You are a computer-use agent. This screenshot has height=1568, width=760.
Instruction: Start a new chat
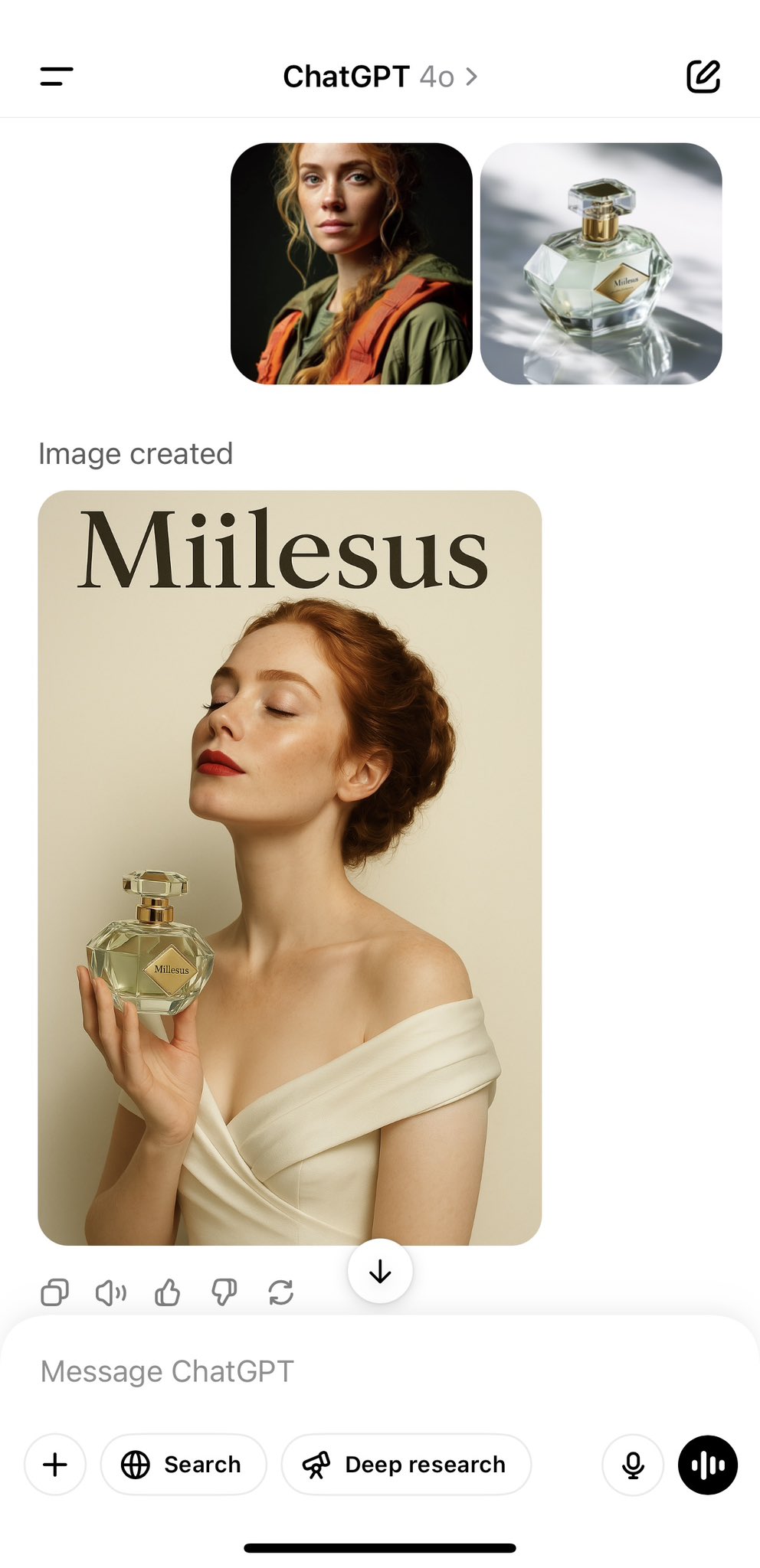coord(703,76)
